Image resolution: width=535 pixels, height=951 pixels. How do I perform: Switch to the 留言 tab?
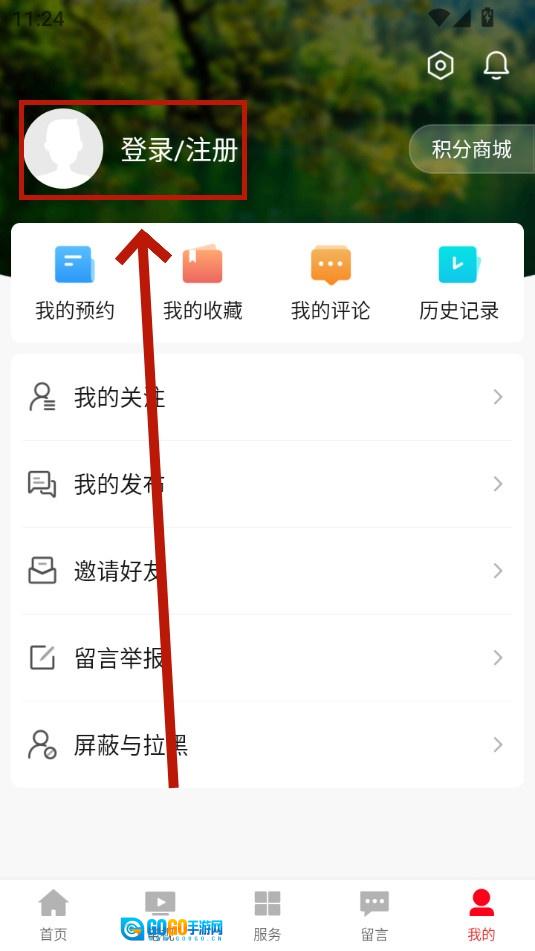374,915
